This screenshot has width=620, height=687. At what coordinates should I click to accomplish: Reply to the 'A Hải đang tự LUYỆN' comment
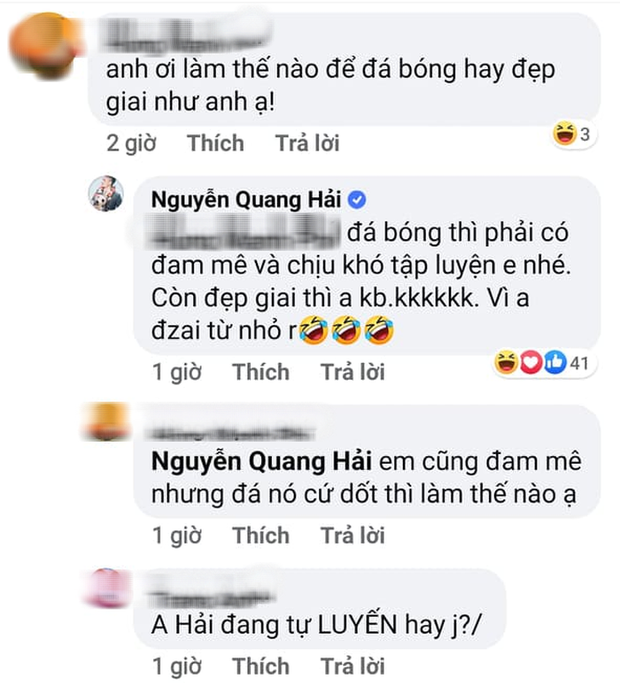pos(352,666)
